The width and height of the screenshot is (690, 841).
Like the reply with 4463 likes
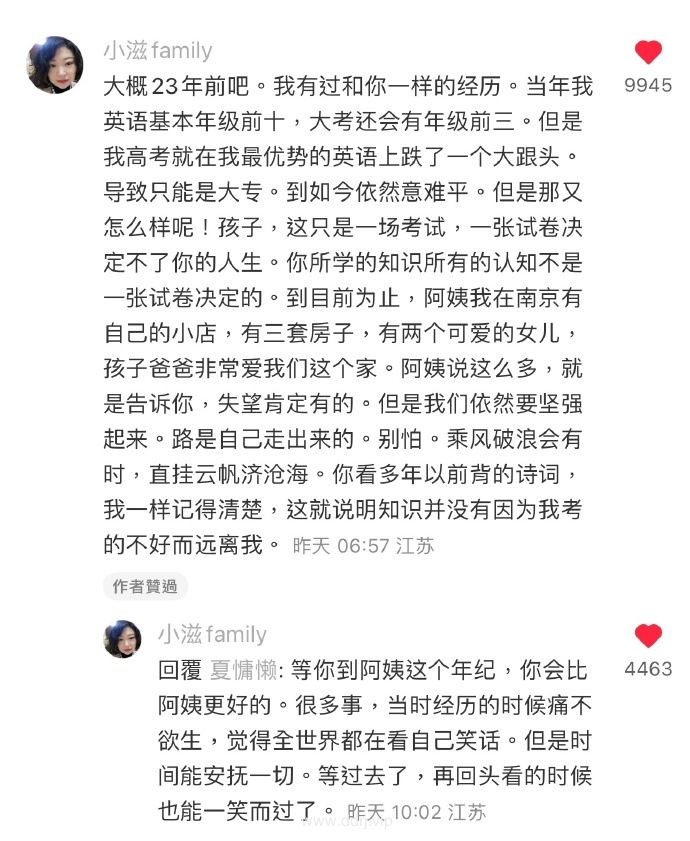(648, 636)
